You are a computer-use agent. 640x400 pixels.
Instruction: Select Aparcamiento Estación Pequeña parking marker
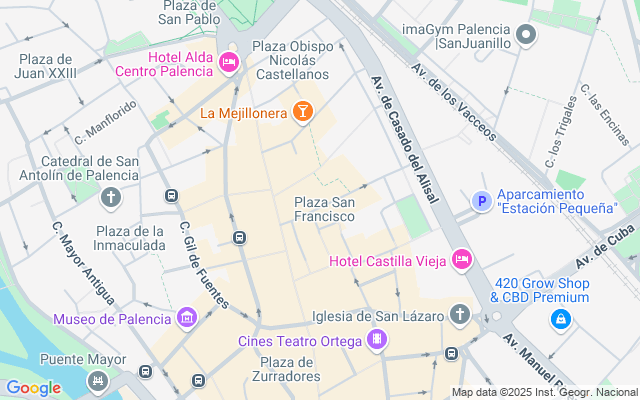click(x=482, y=202)
